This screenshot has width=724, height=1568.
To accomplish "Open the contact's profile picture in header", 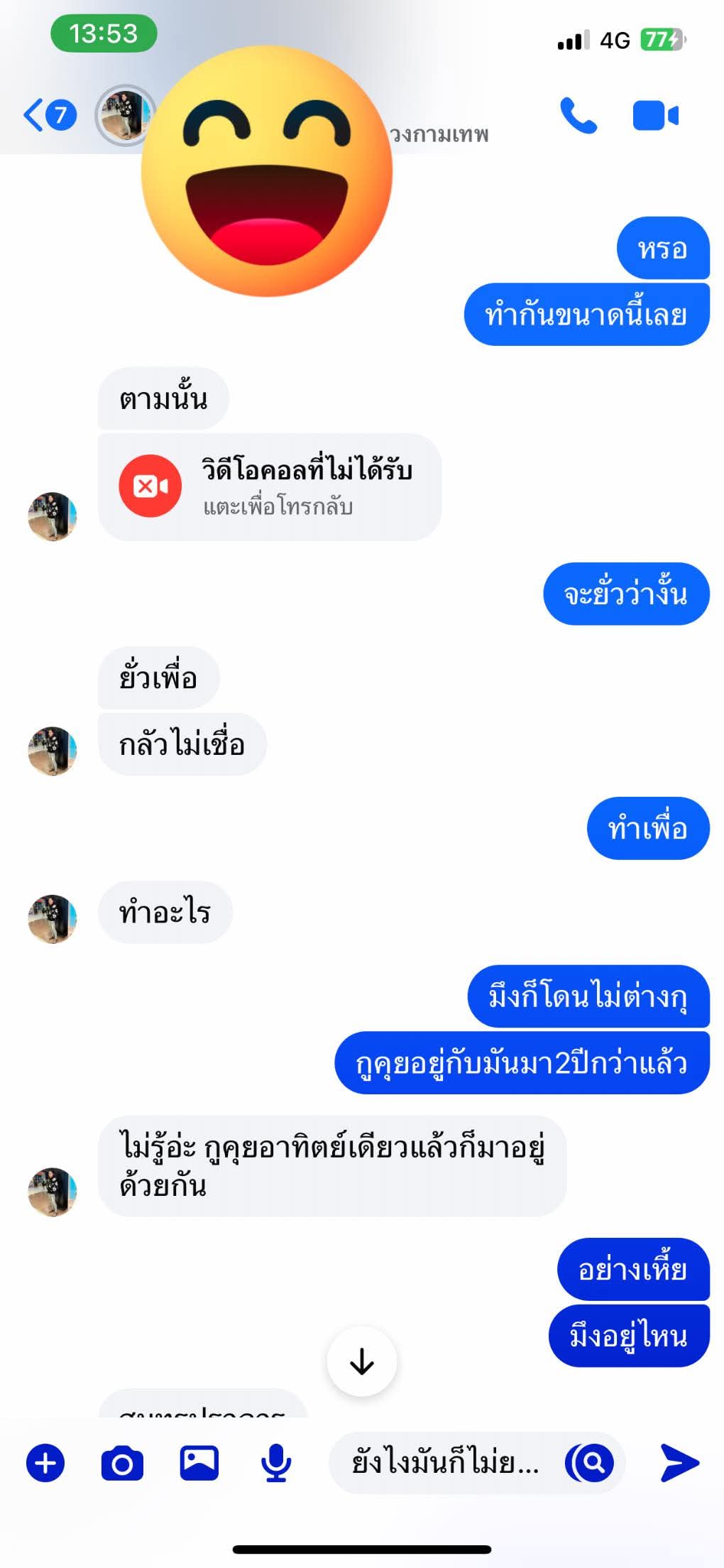I will [x=125, y=115].
